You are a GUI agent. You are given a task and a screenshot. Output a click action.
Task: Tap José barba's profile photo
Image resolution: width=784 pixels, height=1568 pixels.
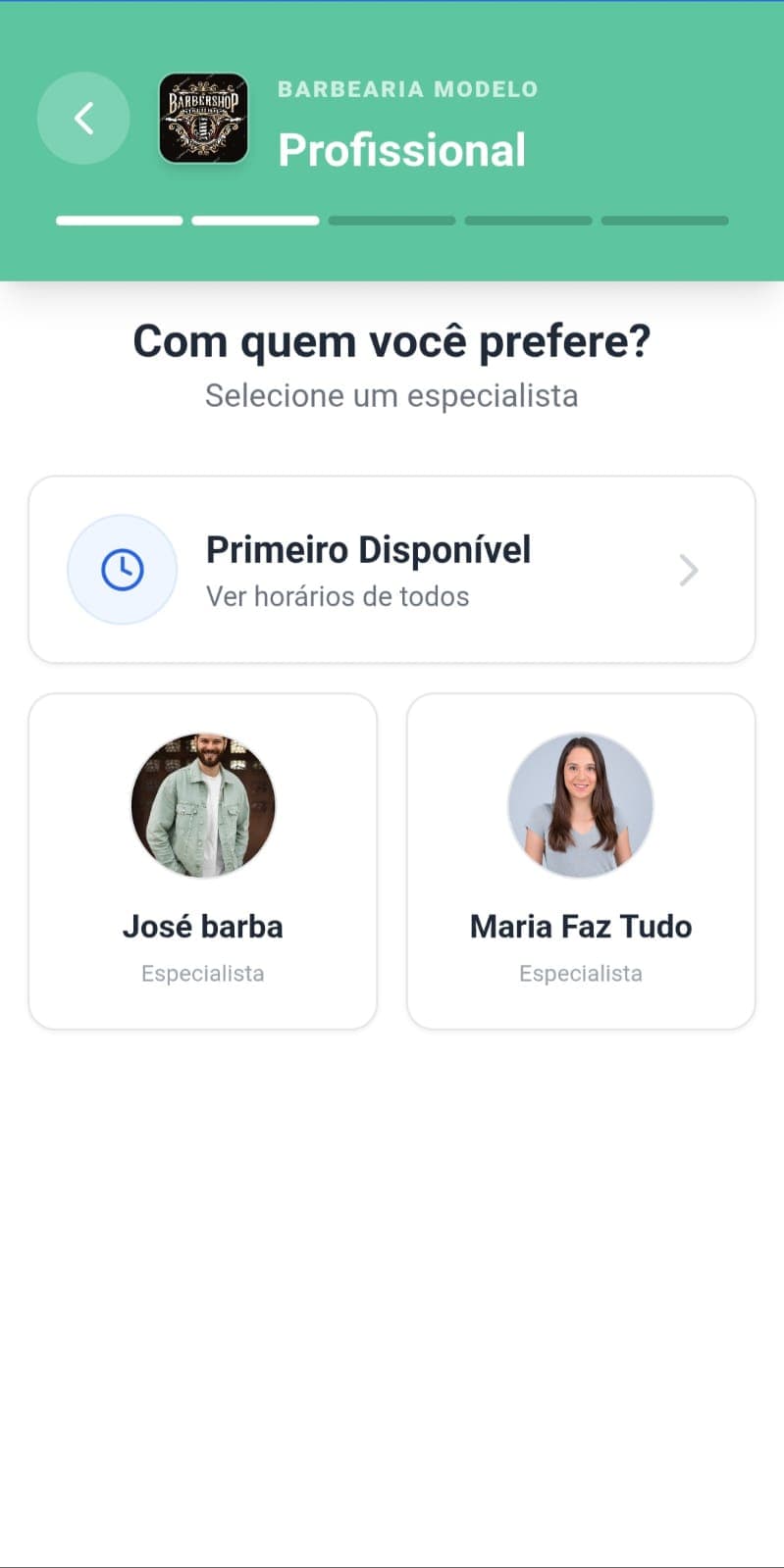pos(202,805)
